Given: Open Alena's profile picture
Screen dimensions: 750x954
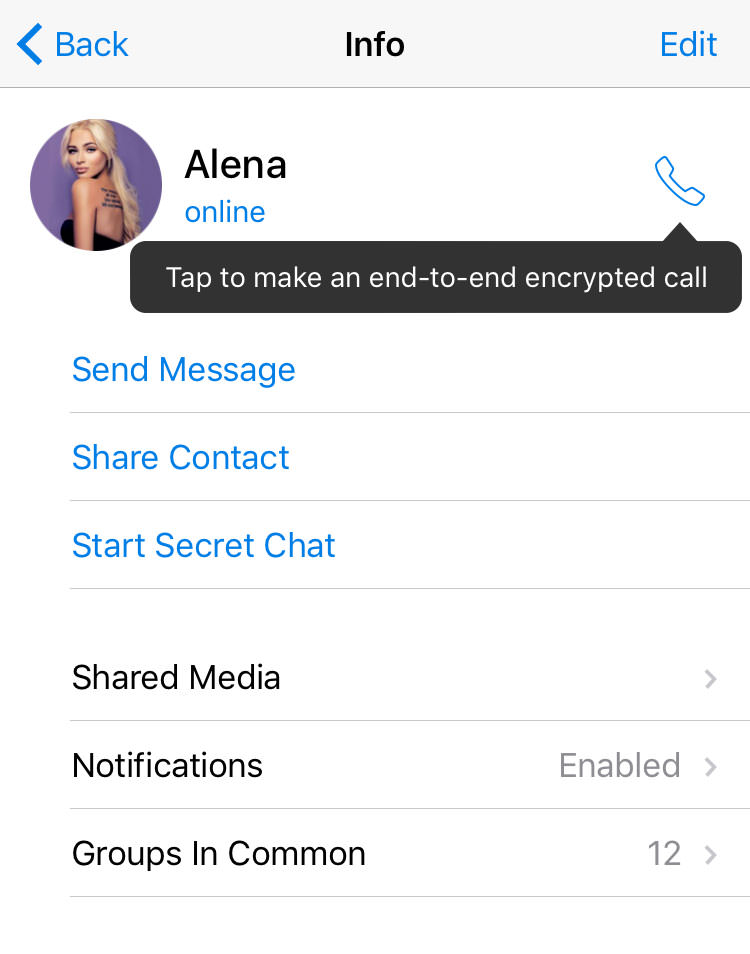Looking at the screenshot, I should pyautogui.click(x=95, y=184).
